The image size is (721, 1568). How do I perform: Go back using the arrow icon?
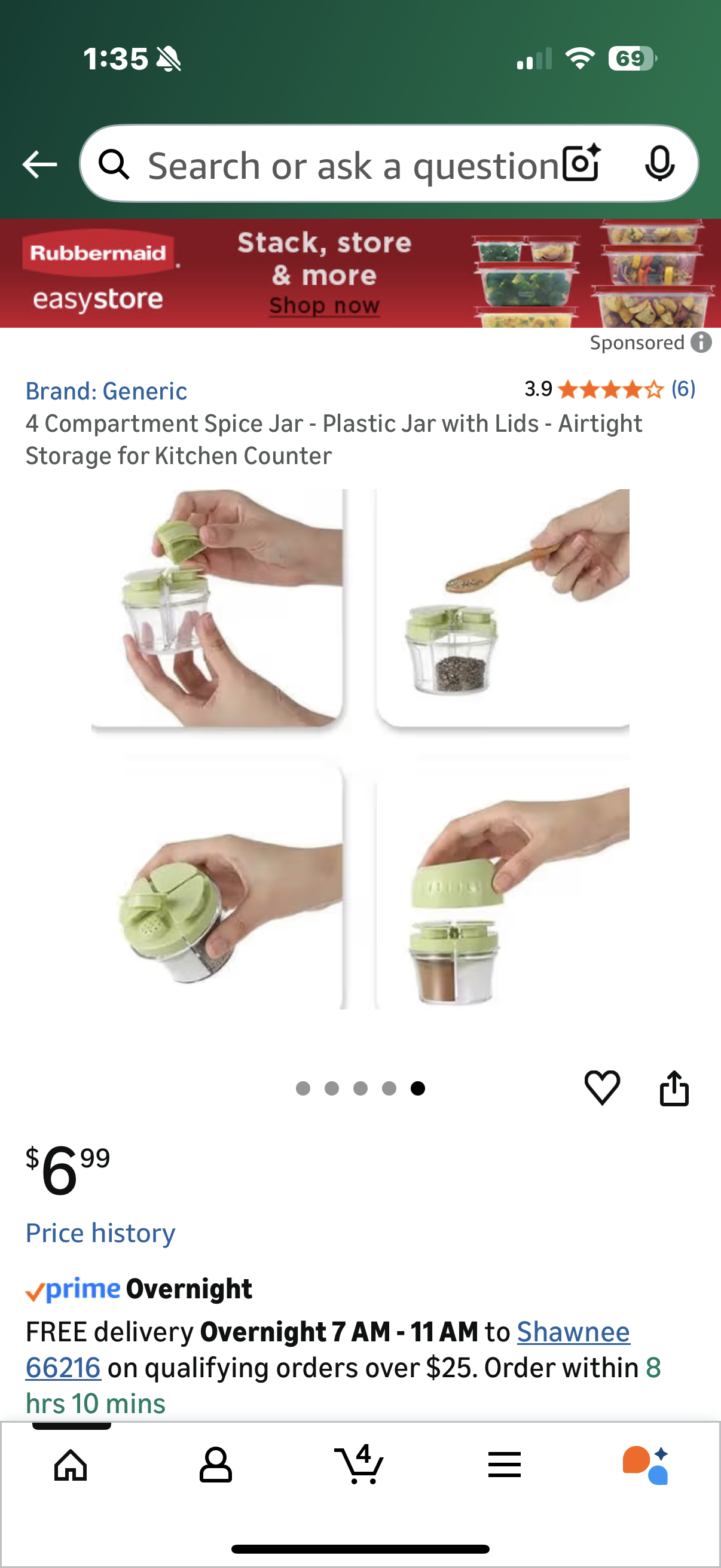38,163
